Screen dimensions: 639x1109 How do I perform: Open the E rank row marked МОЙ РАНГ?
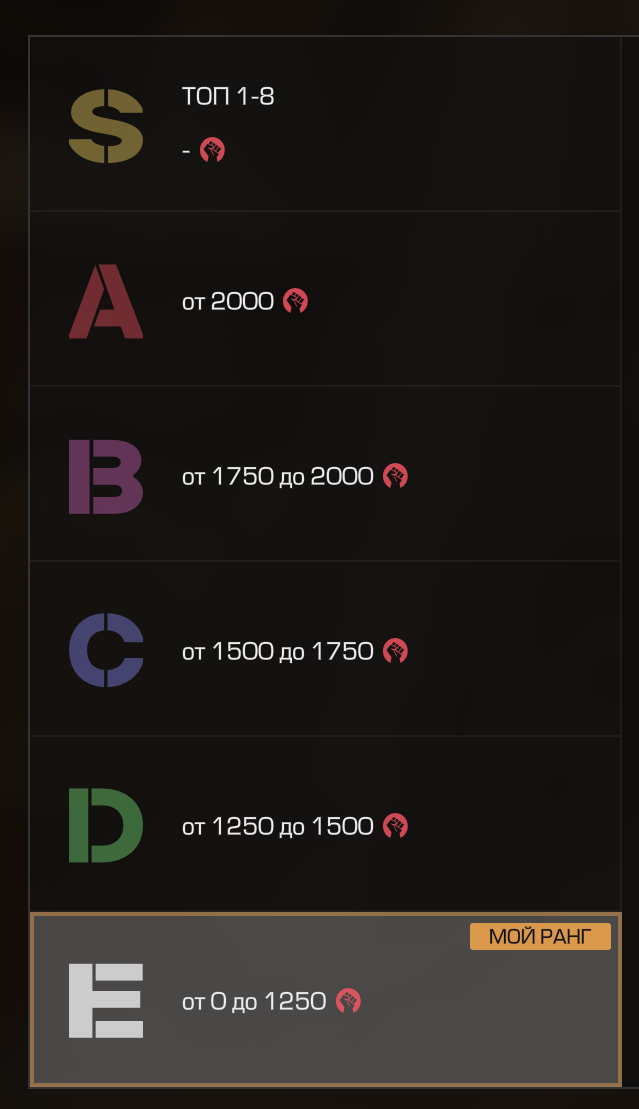click(x=325, y=1000)
